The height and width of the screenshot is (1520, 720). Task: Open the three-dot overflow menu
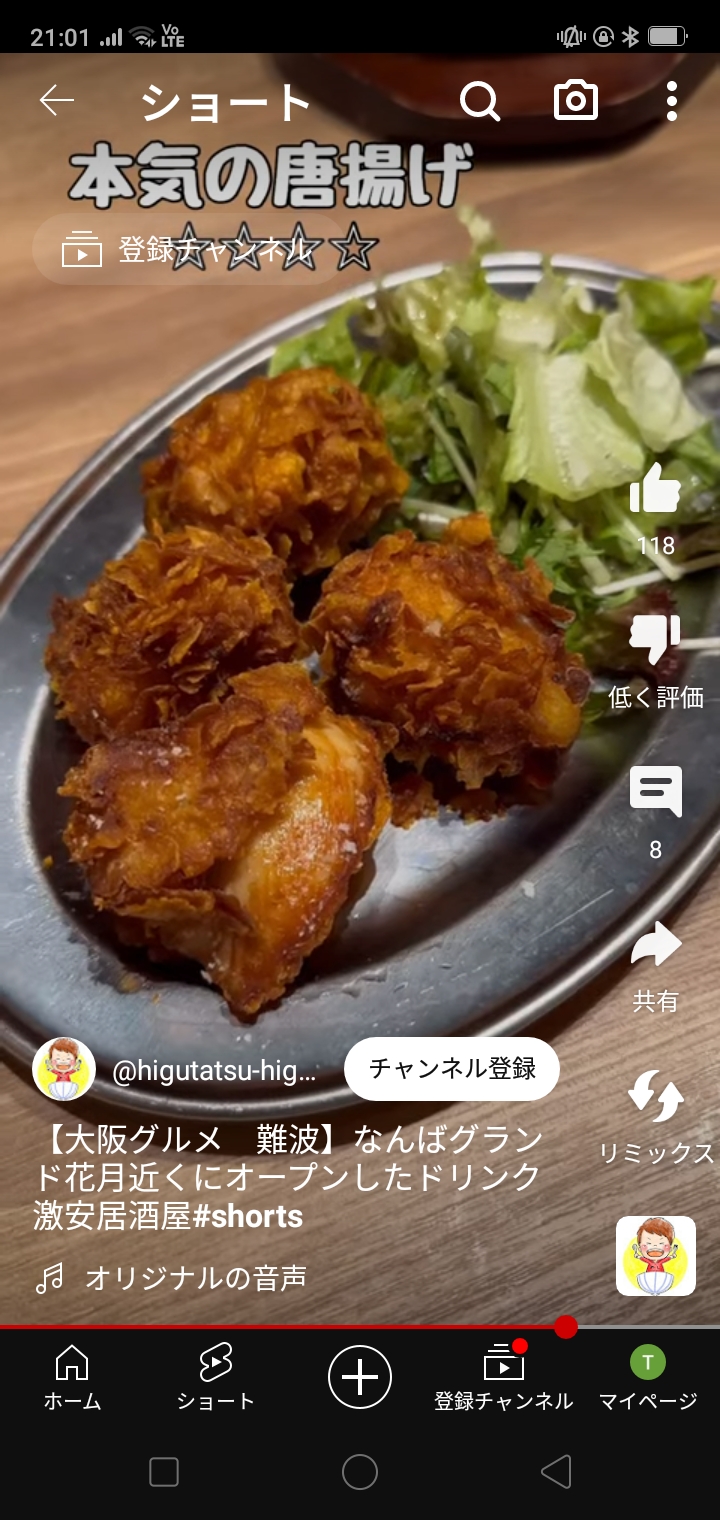coord(671,101)
